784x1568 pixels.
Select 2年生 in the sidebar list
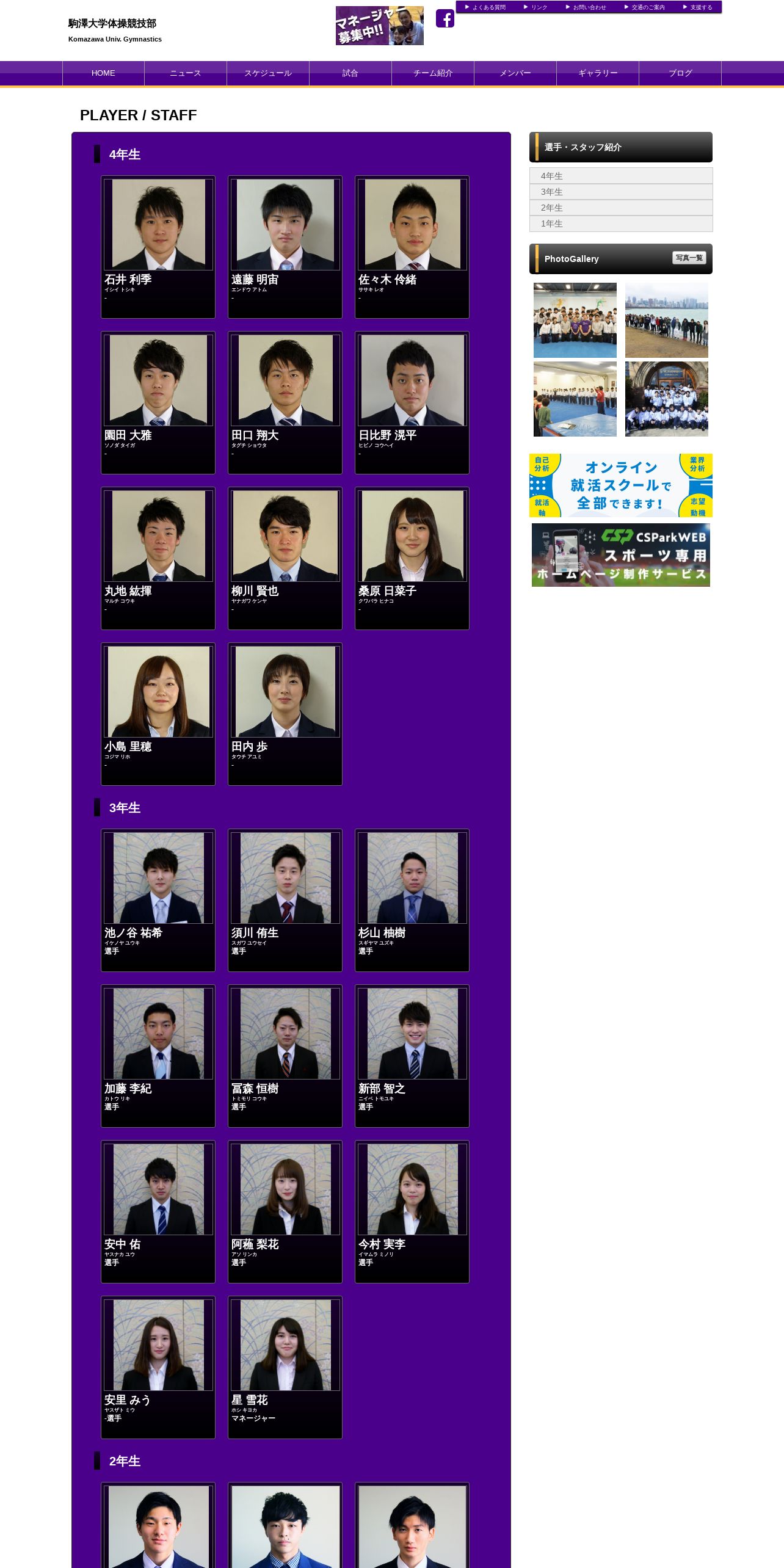pos(621,208)
